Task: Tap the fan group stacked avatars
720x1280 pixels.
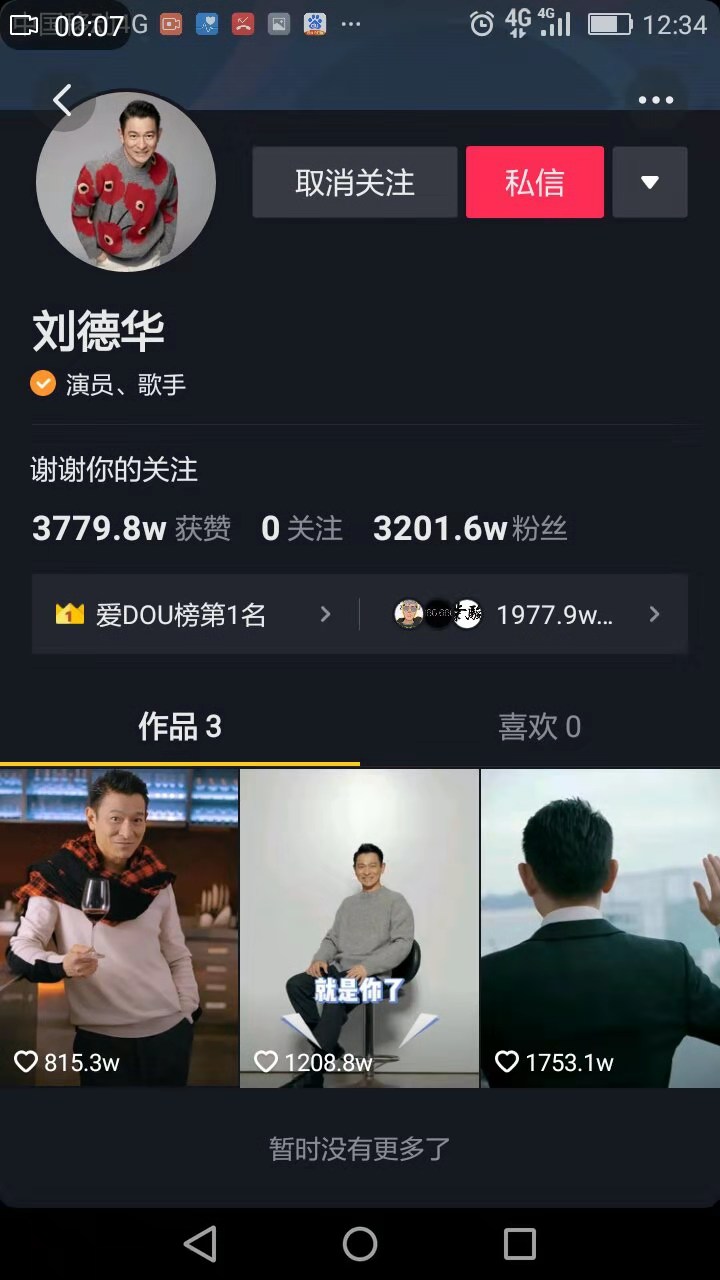Action: (440, 614)
